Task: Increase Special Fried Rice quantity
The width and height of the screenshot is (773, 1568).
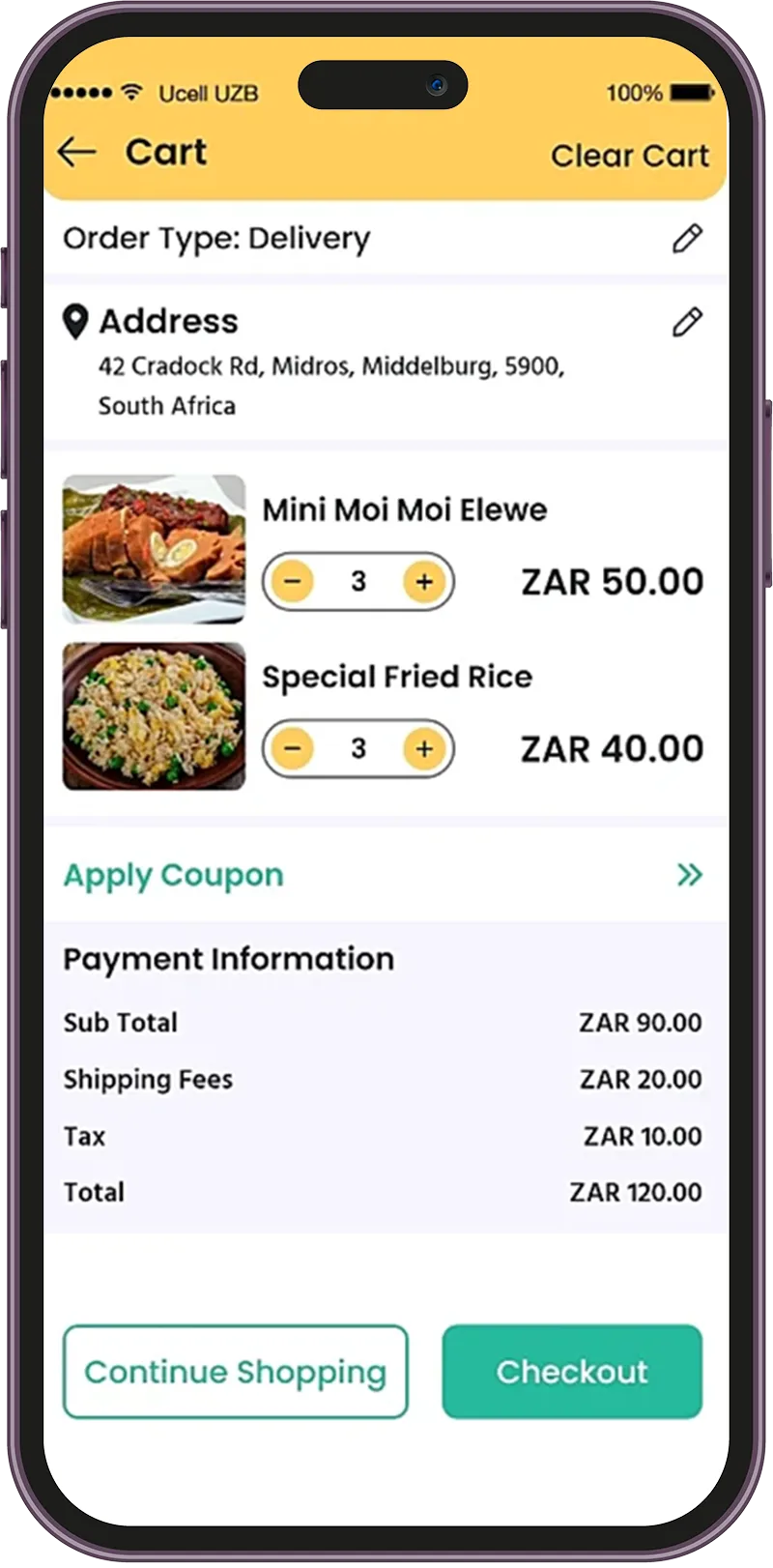Action: click(x=424, y=748)
